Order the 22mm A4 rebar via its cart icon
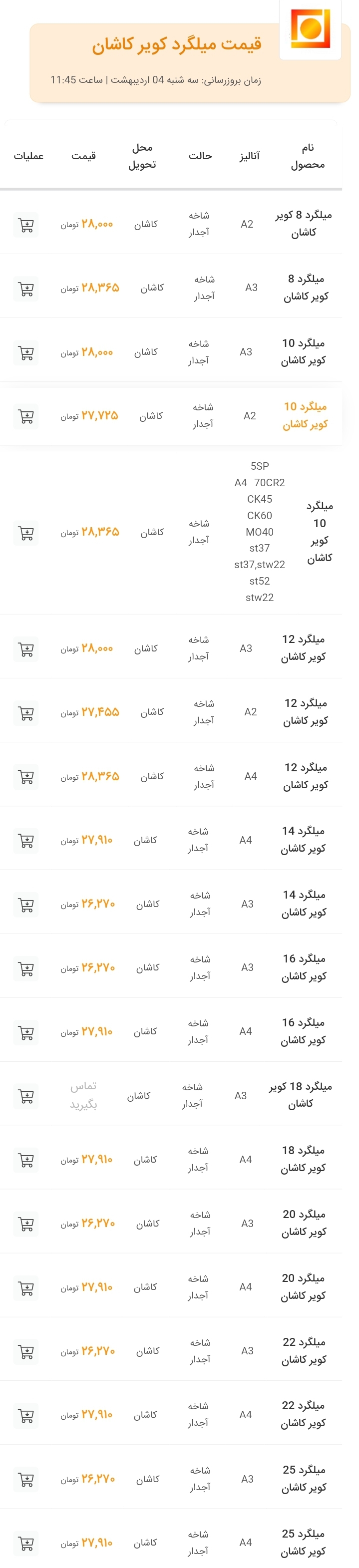The image size is (359, 1568). 26,1415
